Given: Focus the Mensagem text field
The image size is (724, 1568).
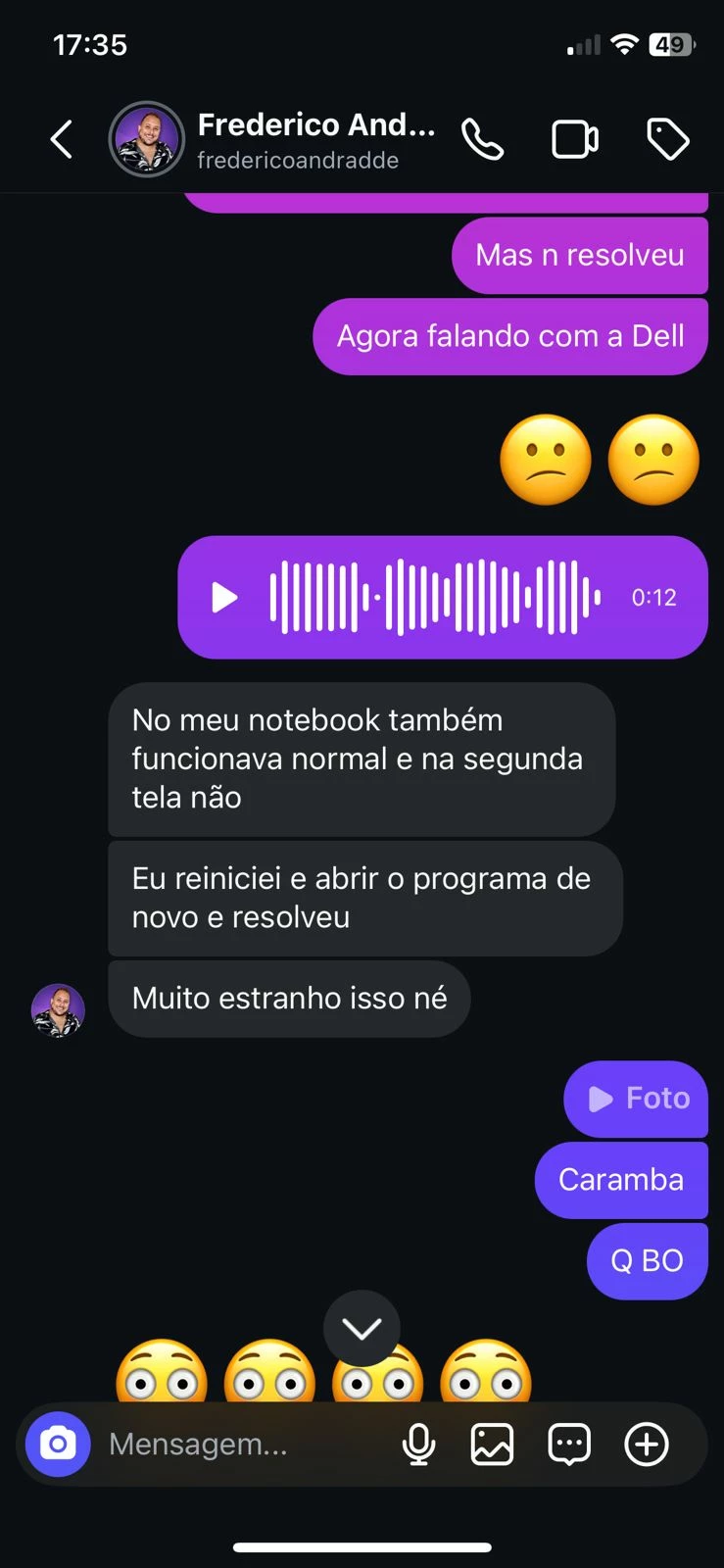Looking at the screenshot, I should pyautogui.click(x=235, y=1444).
